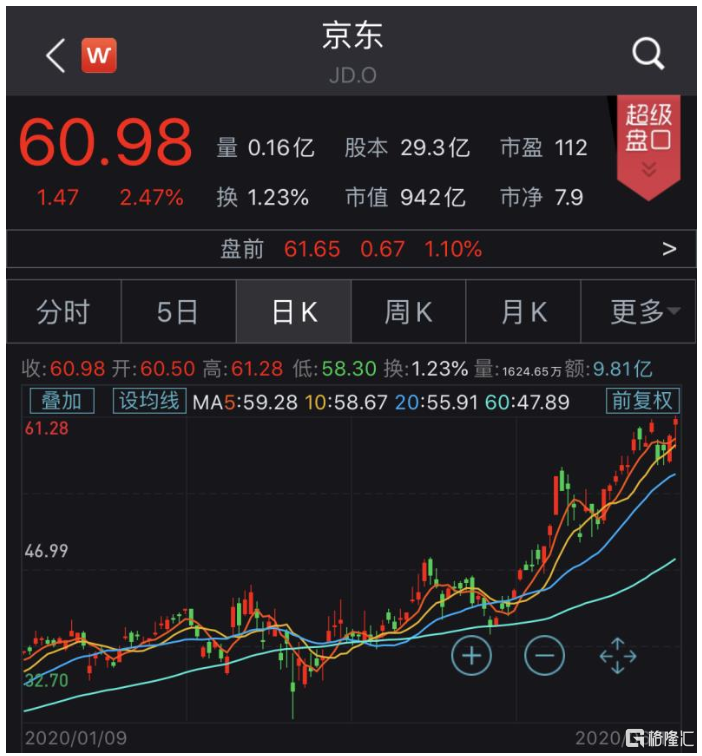Tap the four-arrow chart move icon
702x756 pixels.
(x=618, y=656)
